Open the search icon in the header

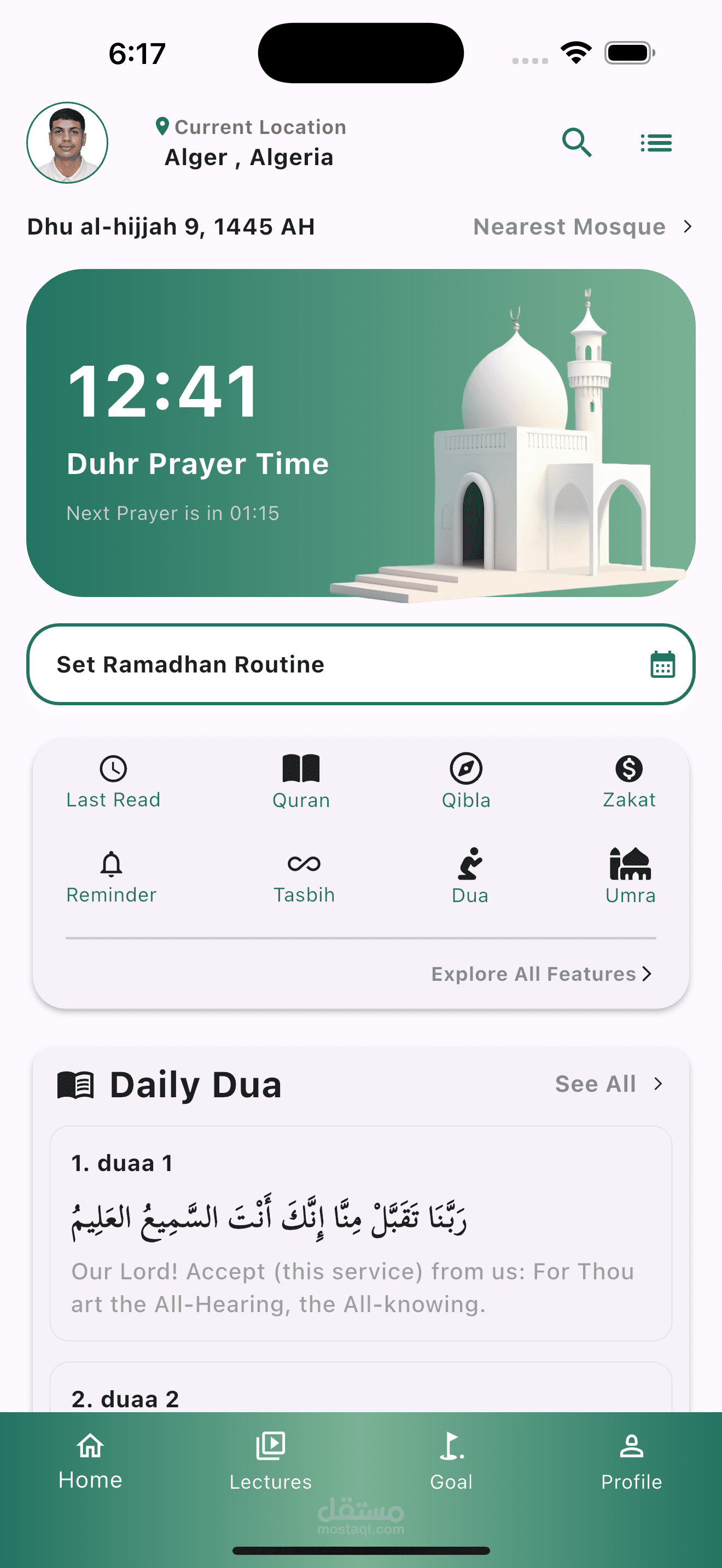(577, 143)
